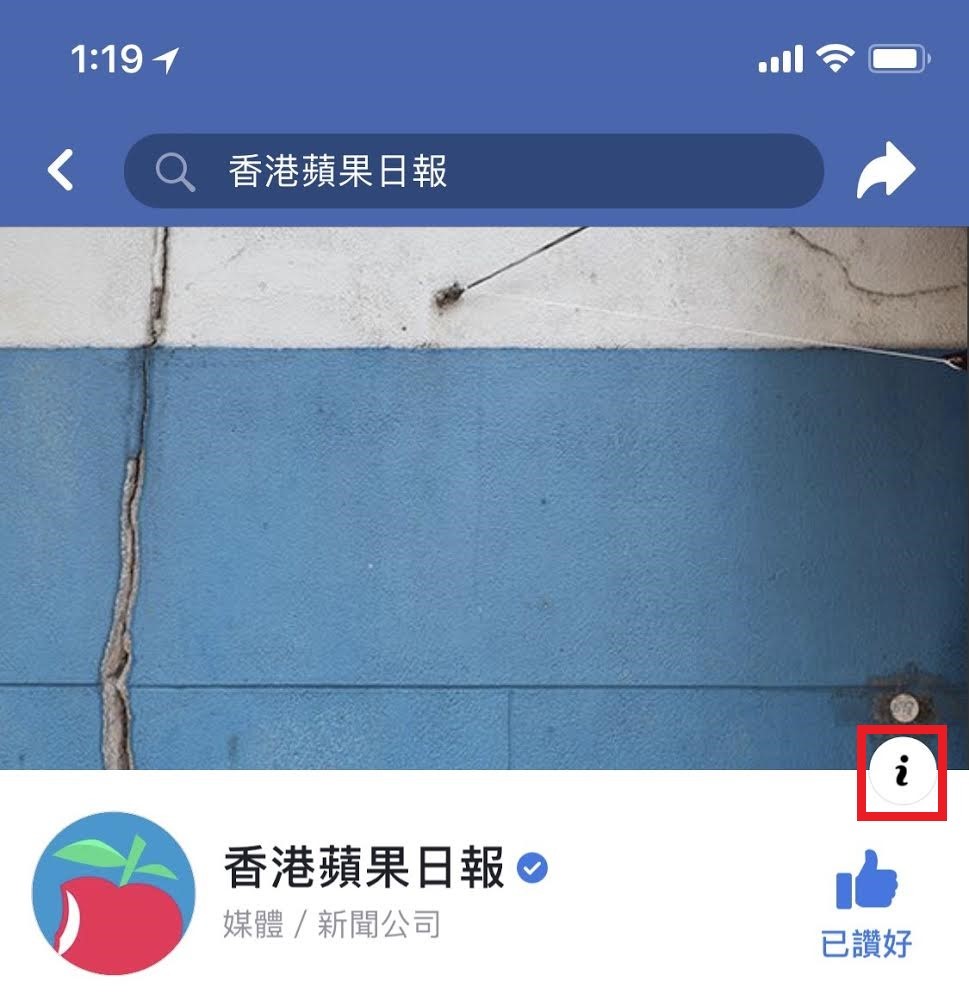The width and height of the screenshot is (969, 1000).
Task: Open the page info icon
Action: 902,773
